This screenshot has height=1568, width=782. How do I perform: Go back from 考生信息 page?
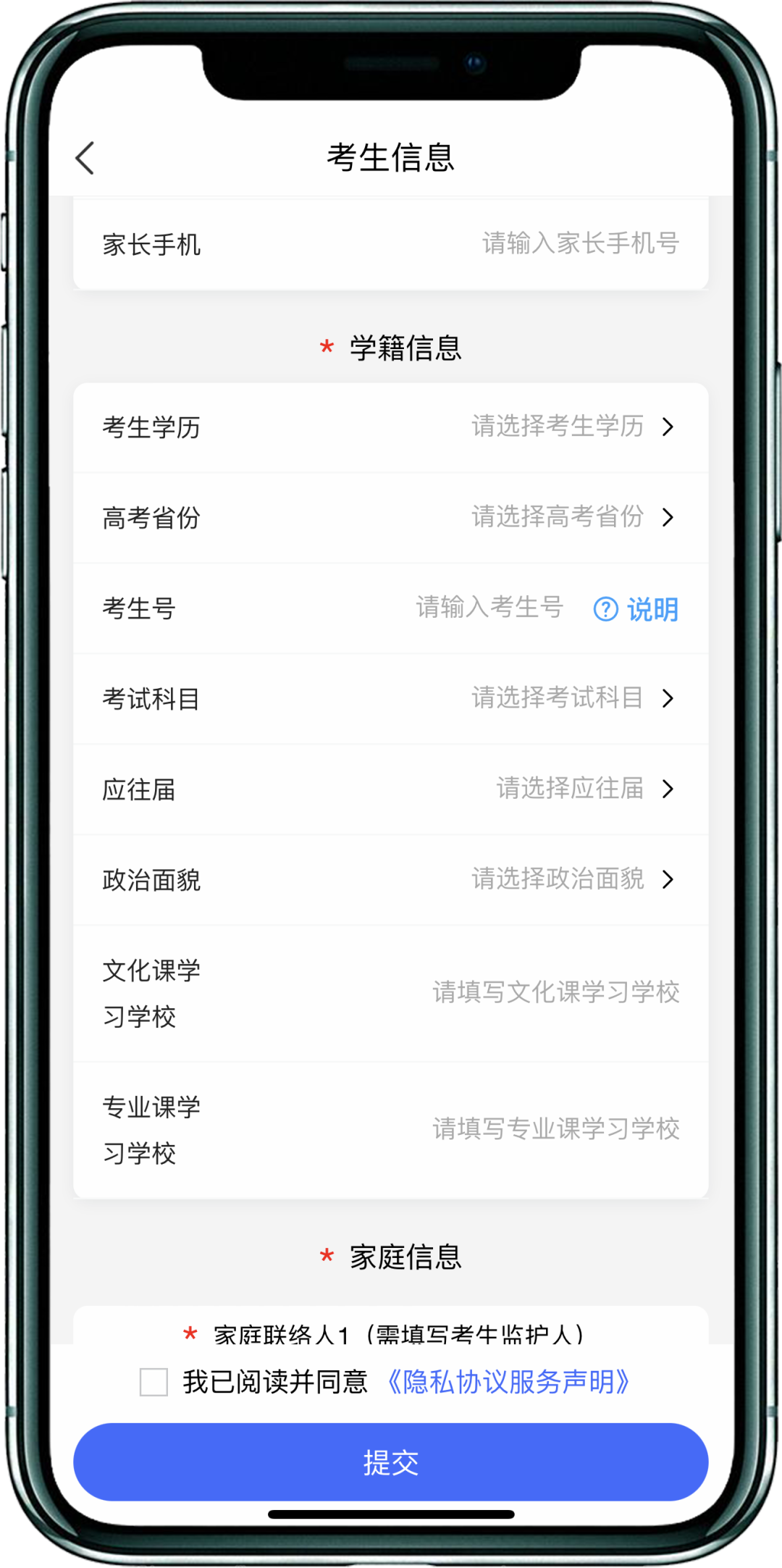85,158
